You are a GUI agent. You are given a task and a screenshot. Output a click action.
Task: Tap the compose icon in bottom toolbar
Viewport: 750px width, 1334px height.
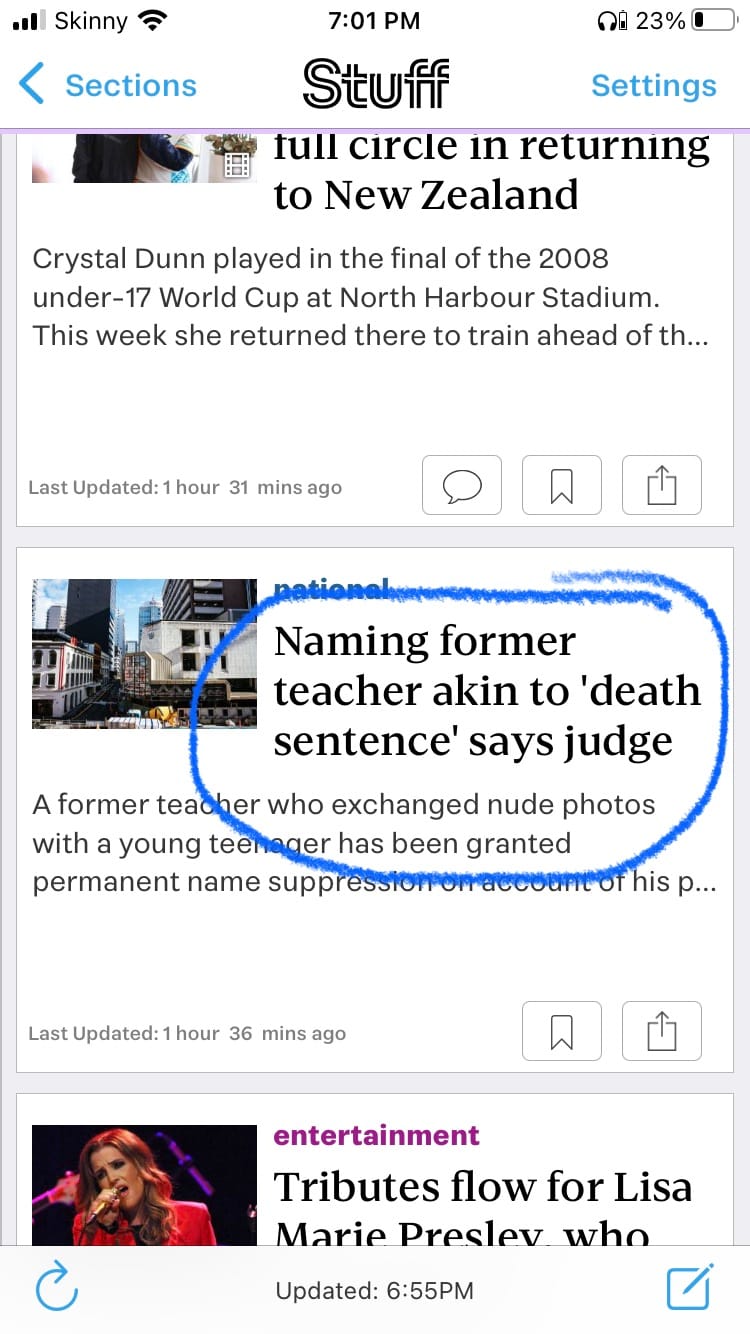pos(690,1288)
